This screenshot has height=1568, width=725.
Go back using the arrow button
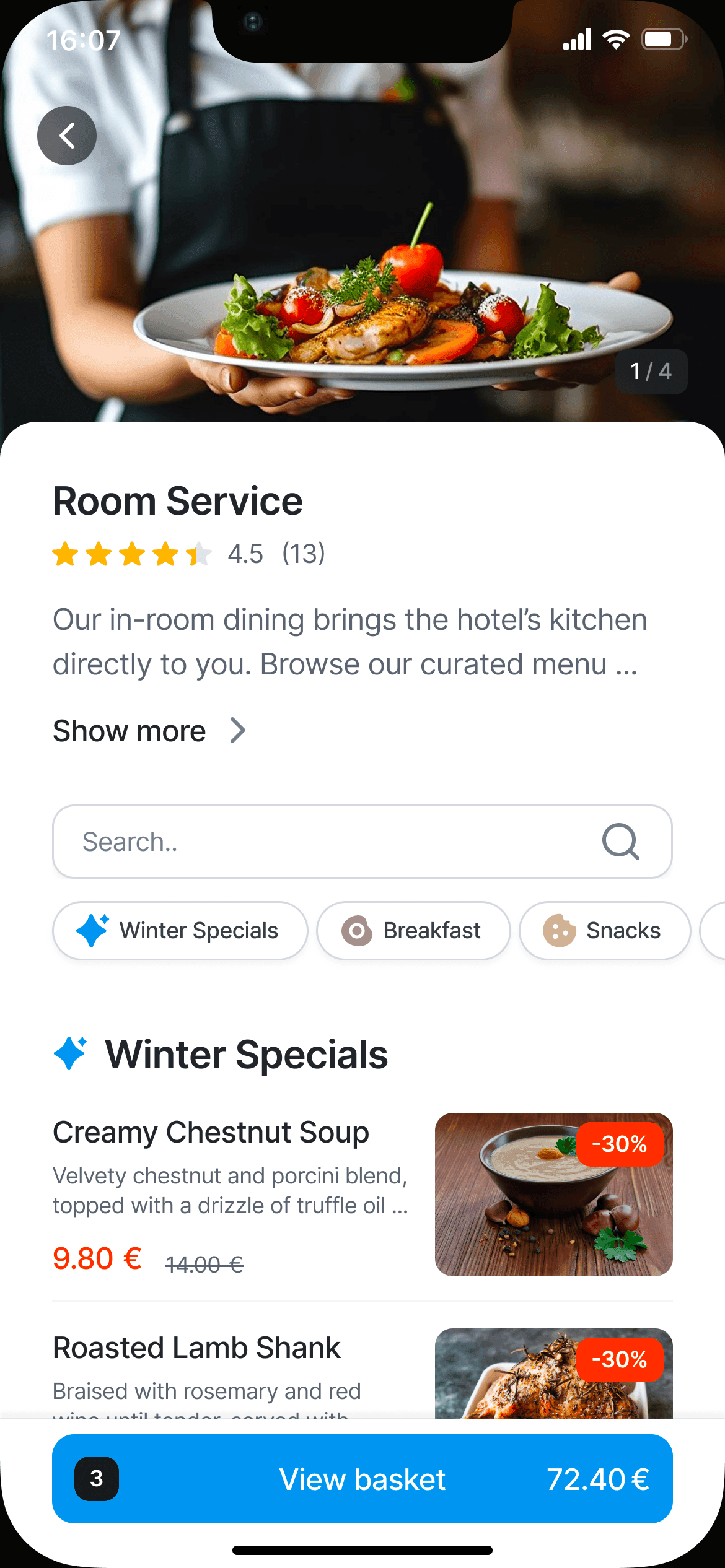tap(67, 136)
